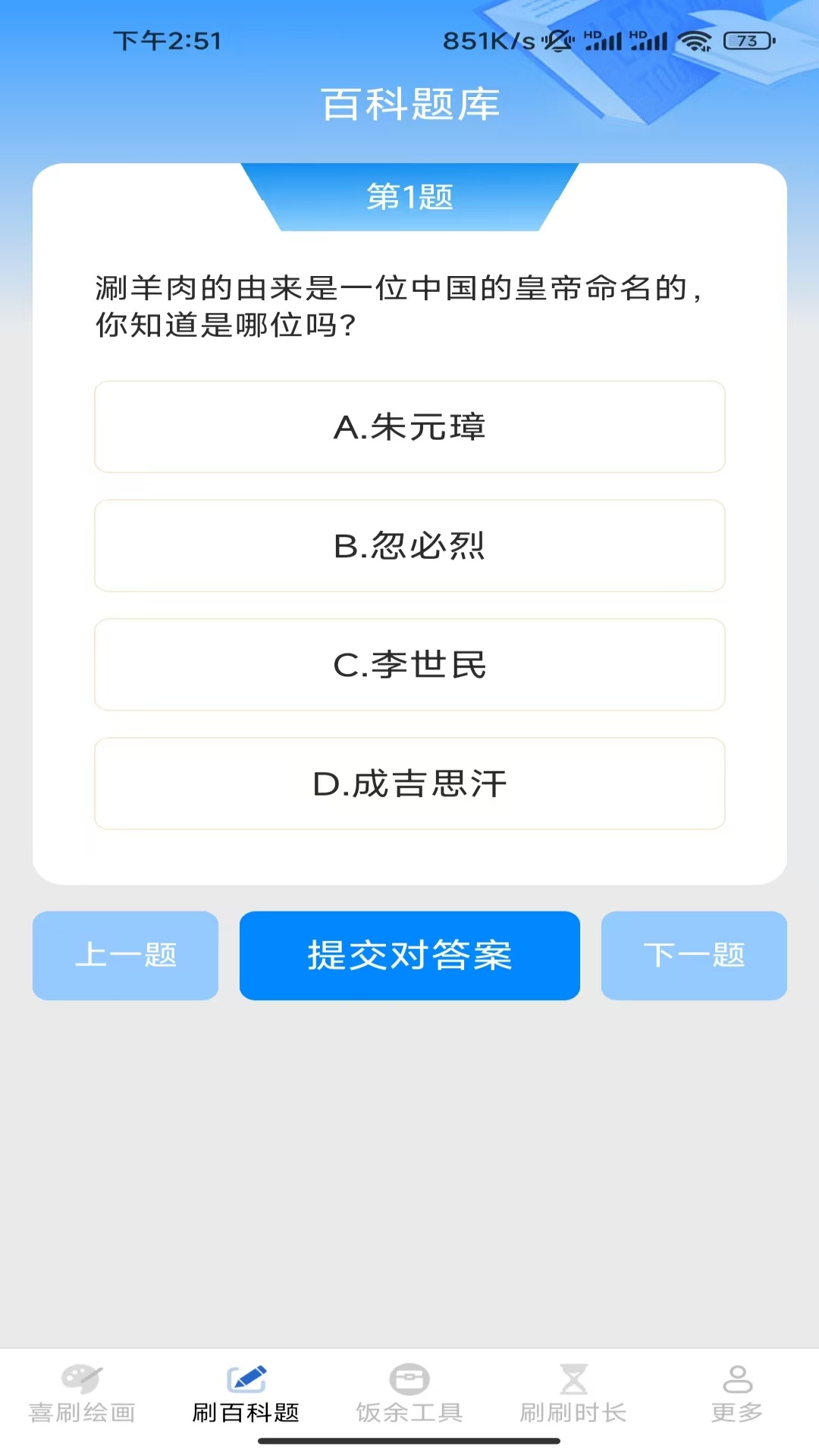
Task: Submit the answer via 提交对答案
Action: click(x=409, y=955)
